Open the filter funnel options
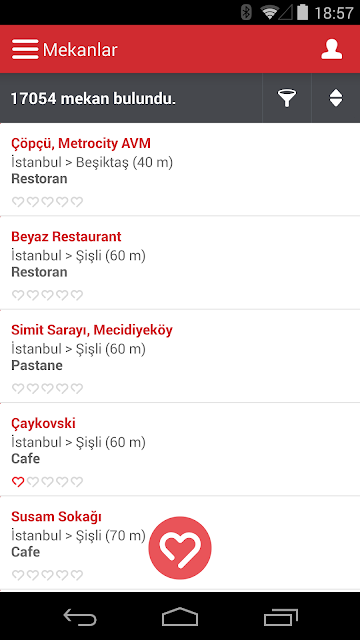360x640 pixels. [x=287, y=98]
